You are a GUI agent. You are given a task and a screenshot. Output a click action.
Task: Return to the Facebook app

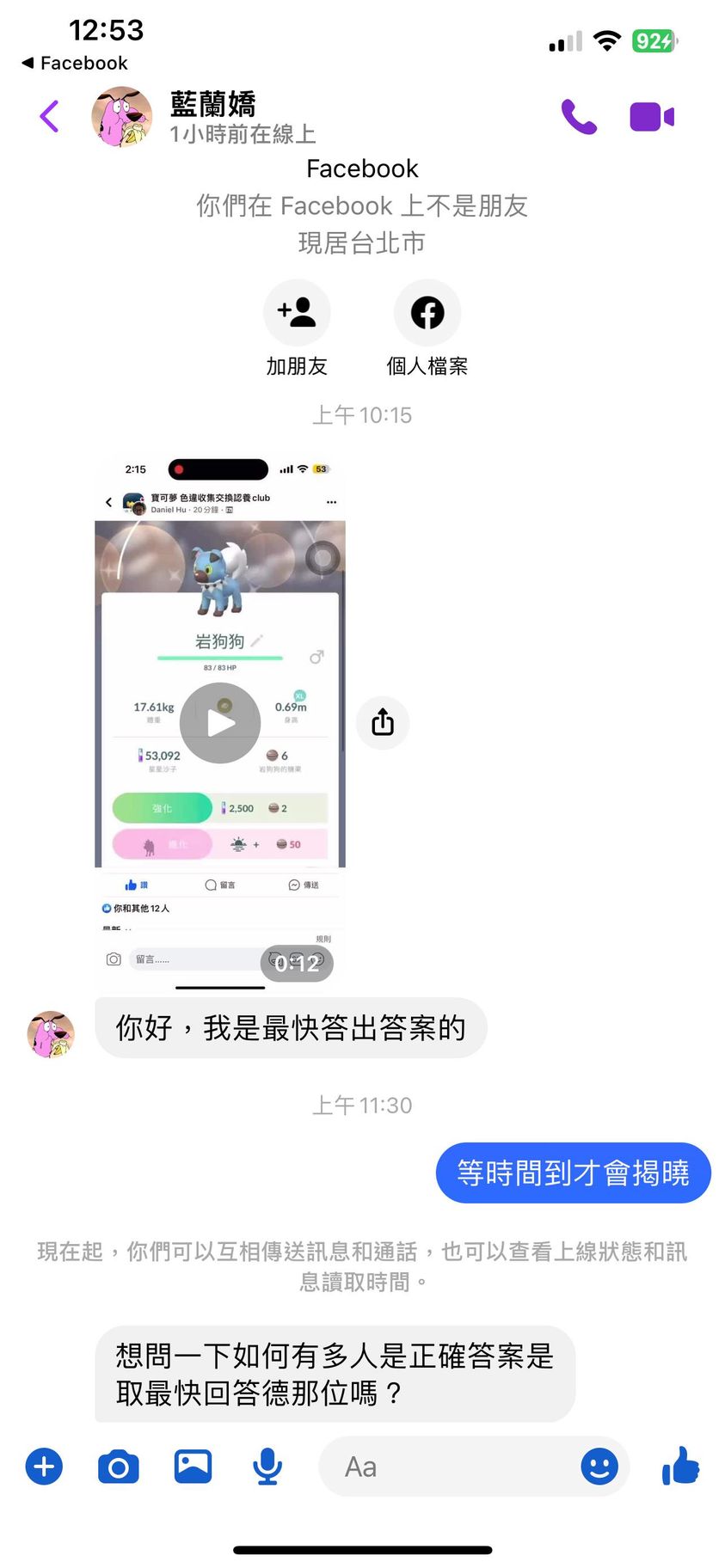pyautogui.click(x=75, y=64)
